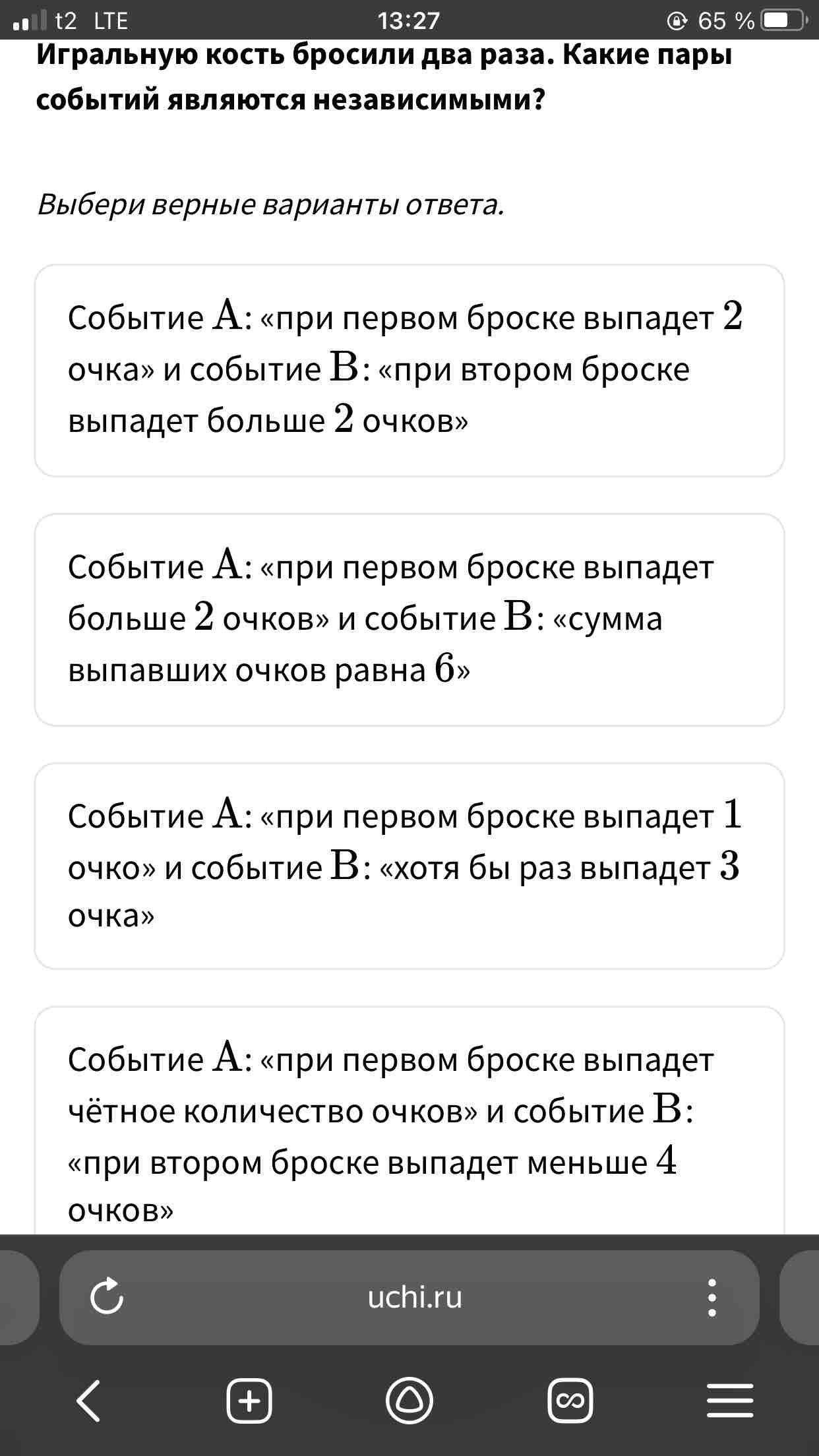This screenshot has height=1456, width=819.
Task: Reload the uchi.ru page
Action: (107, 1297)
